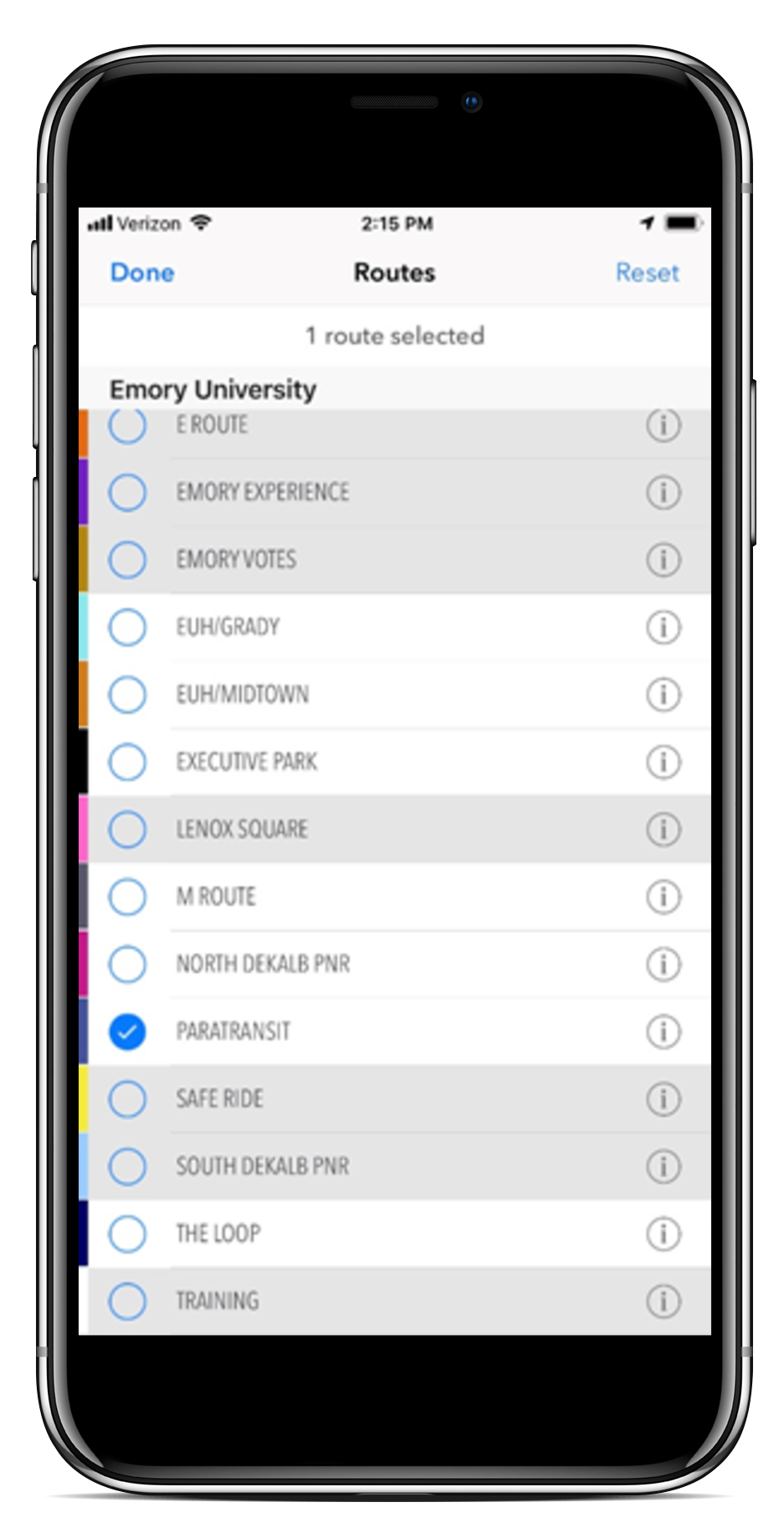This screenshot has width=784, height=1538.
Task: Select the Lenox Square route
Action: [x=127, y=829]
